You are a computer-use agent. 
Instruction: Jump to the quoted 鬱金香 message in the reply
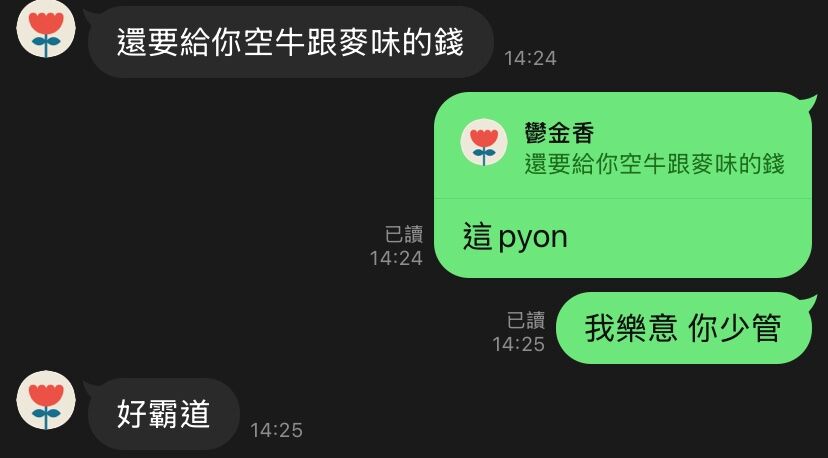point(623,147)
